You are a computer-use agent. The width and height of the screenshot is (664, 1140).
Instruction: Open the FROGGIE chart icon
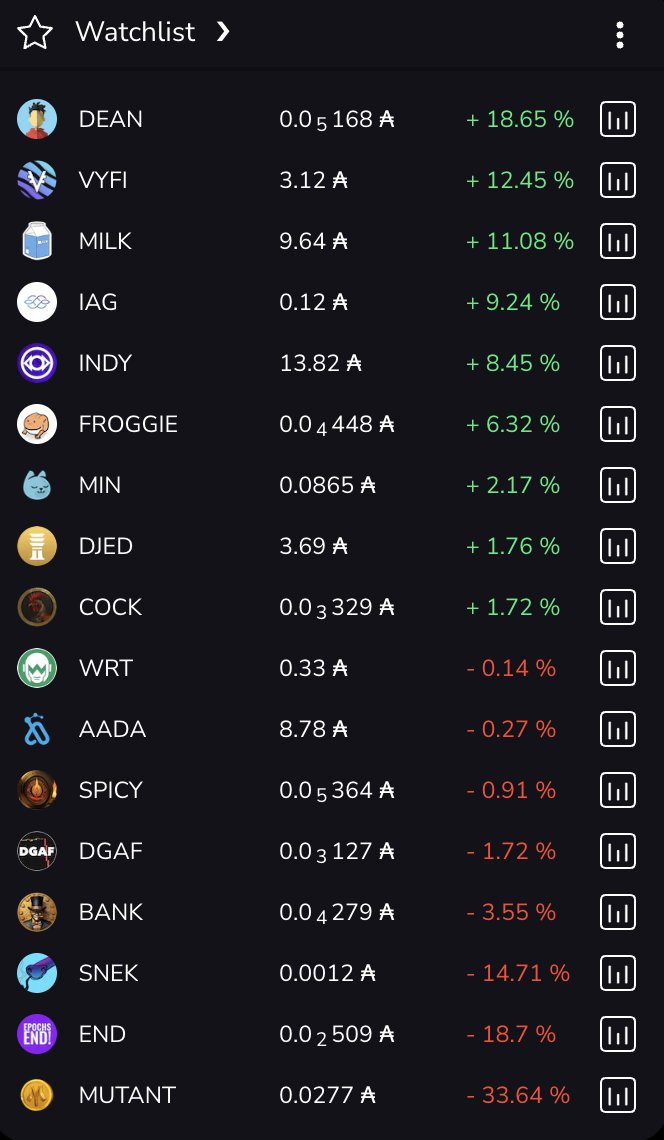coord(617,425)
